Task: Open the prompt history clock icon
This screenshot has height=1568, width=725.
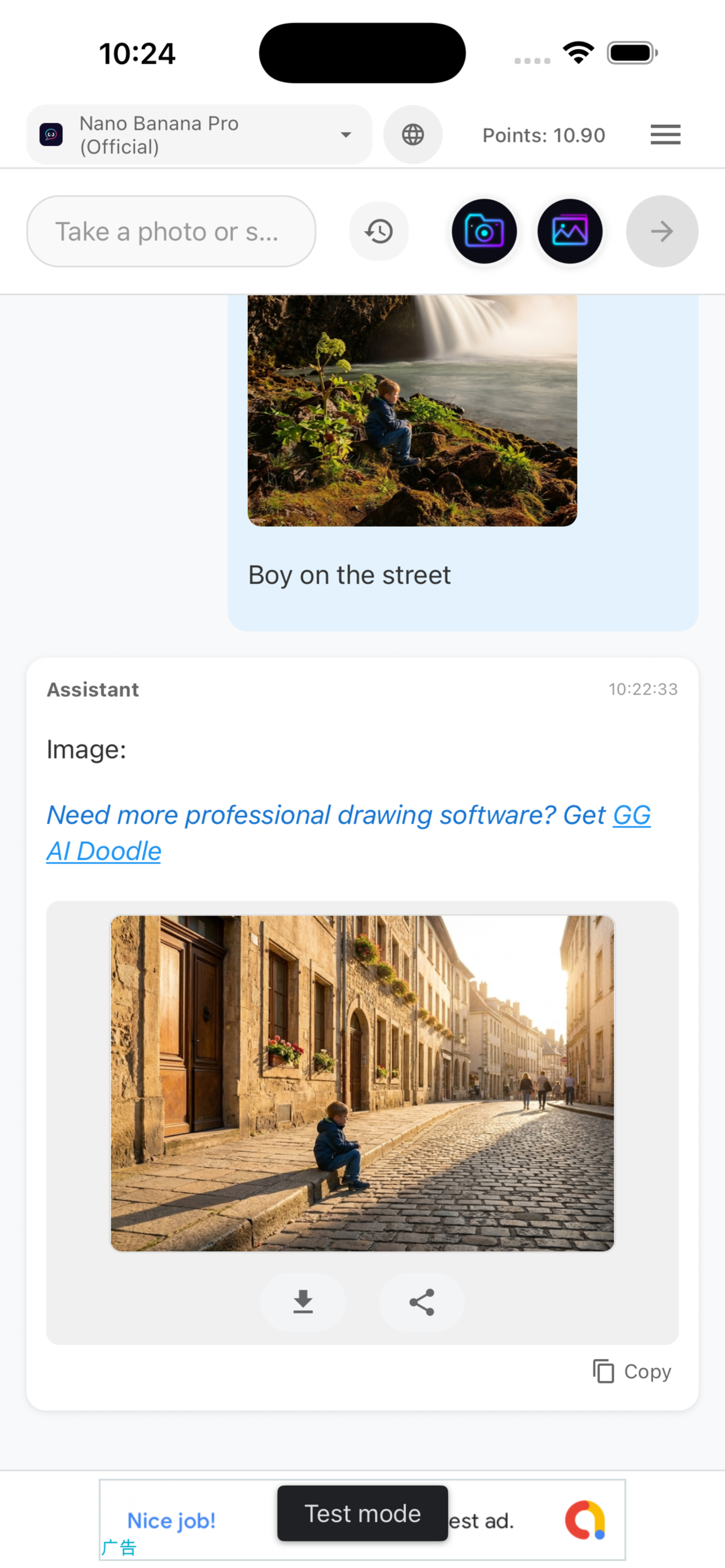Action: click(x=379, y=231)
